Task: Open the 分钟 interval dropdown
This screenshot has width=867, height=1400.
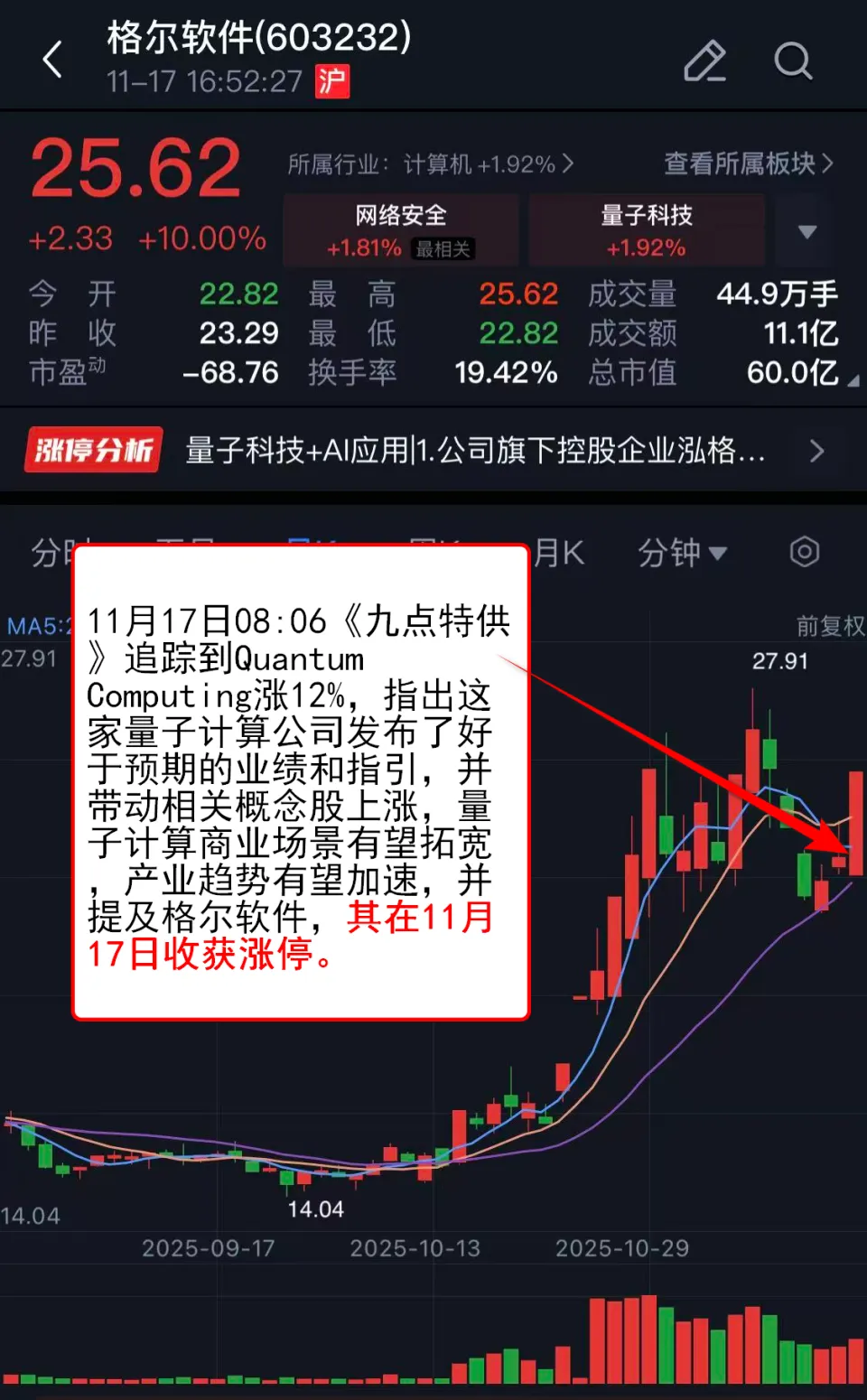Action: click(682, 552)
